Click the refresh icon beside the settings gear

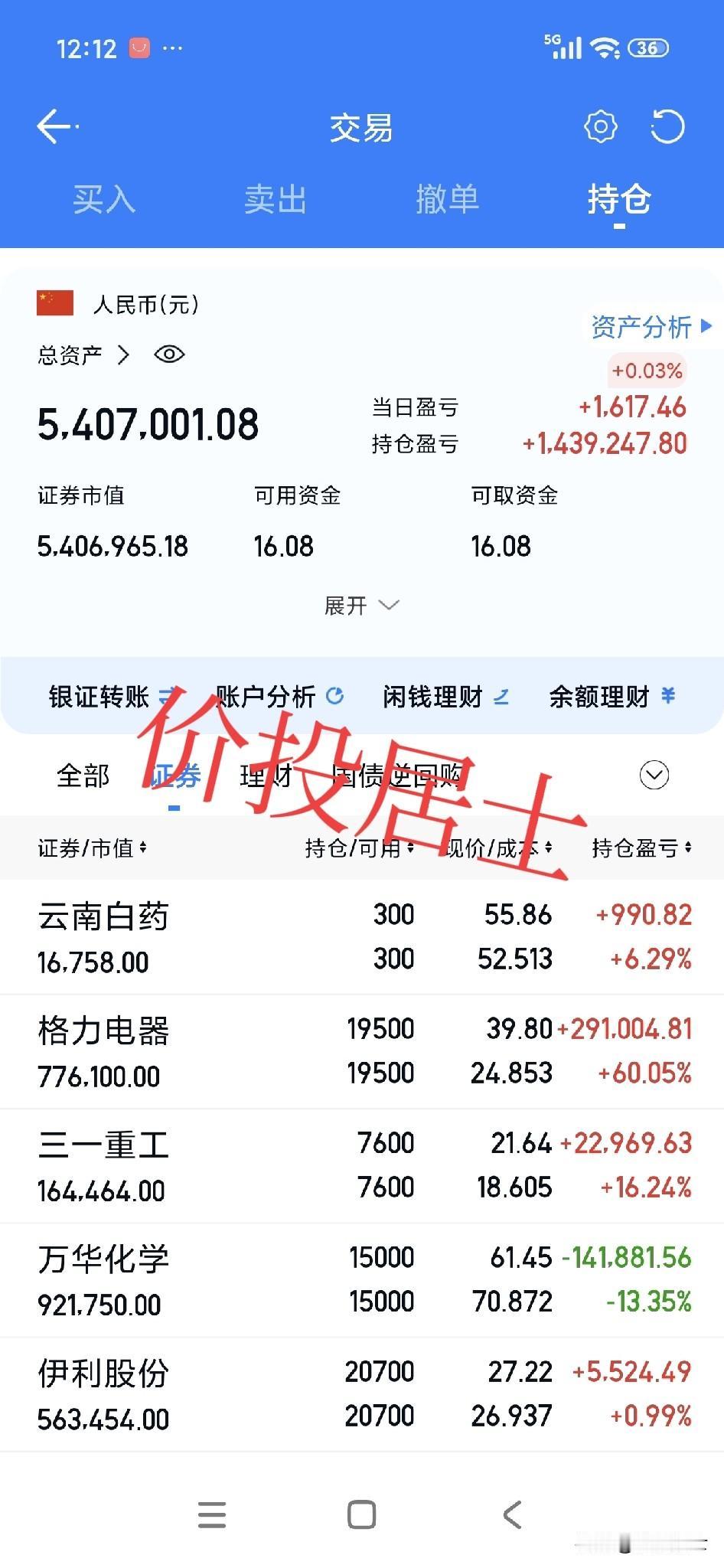coord(668,127)
